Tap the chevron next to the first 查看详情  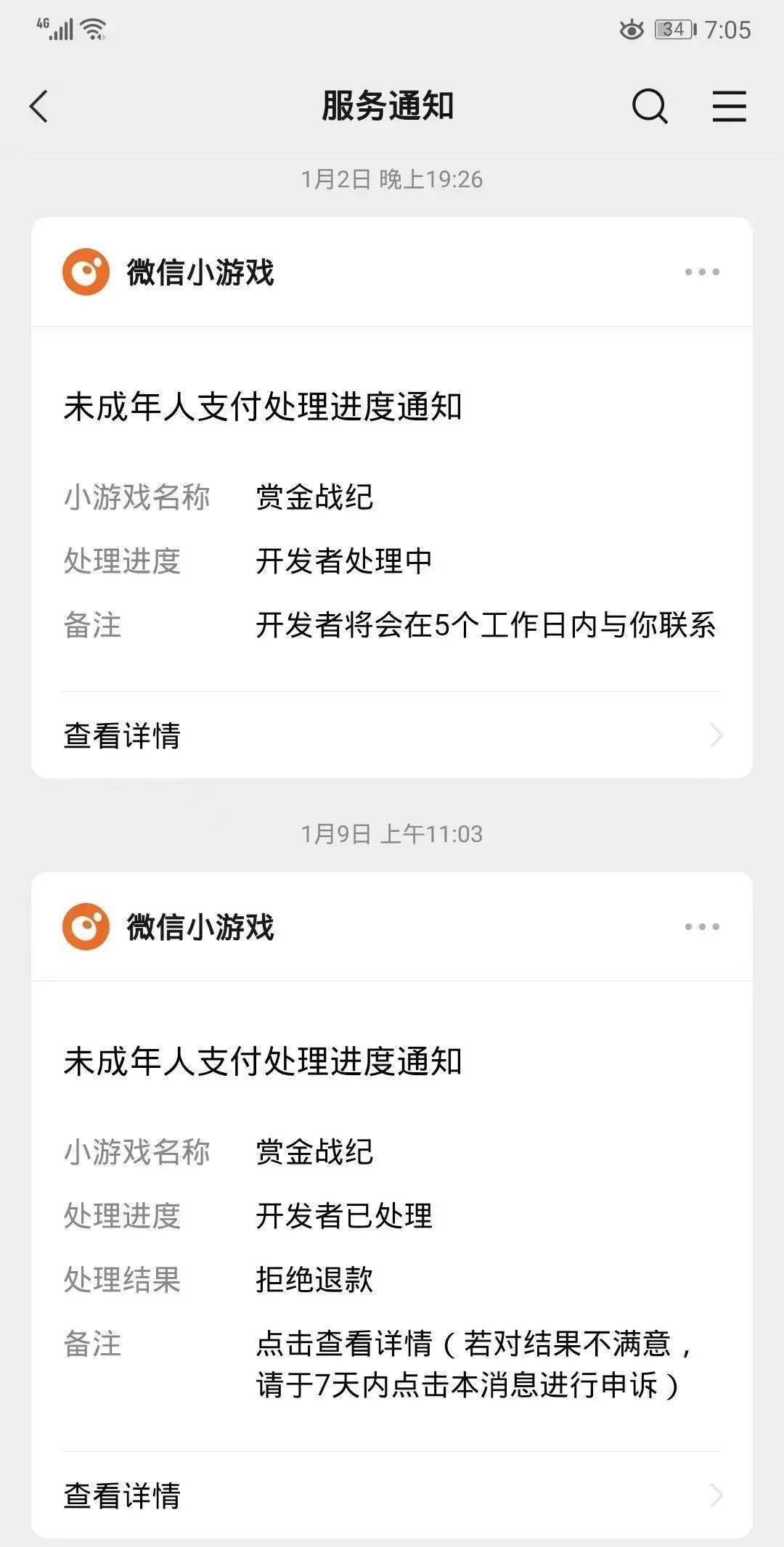[717, 737]
